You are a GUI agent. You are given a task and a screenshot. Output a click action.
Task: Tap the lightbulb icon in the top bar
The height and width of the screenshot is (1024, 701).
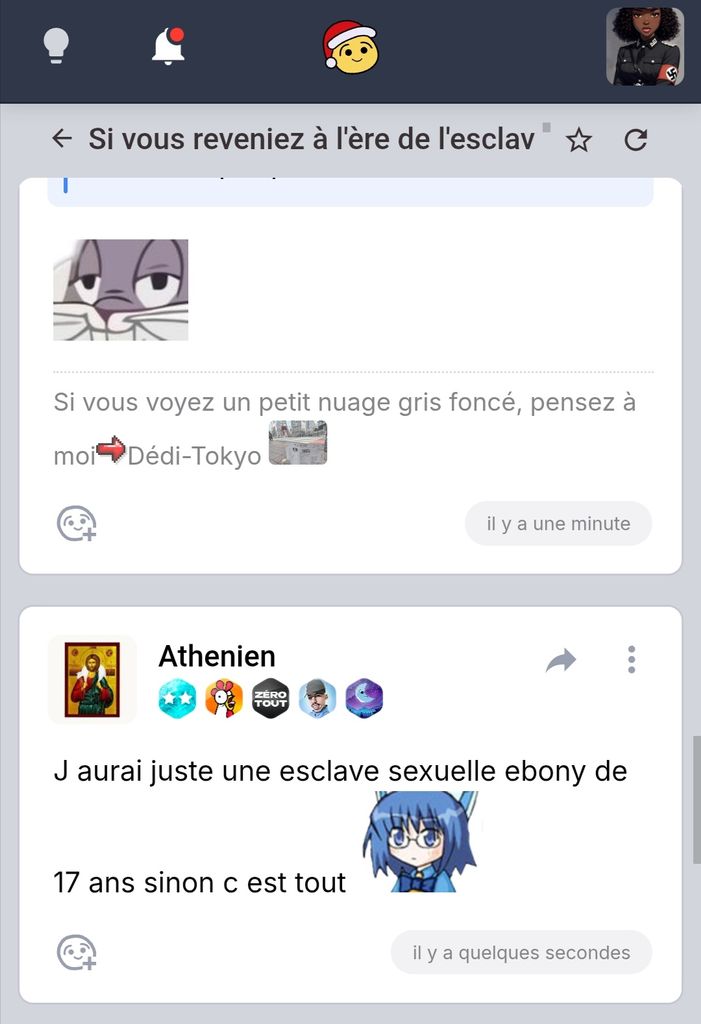[x=56, y=46]
